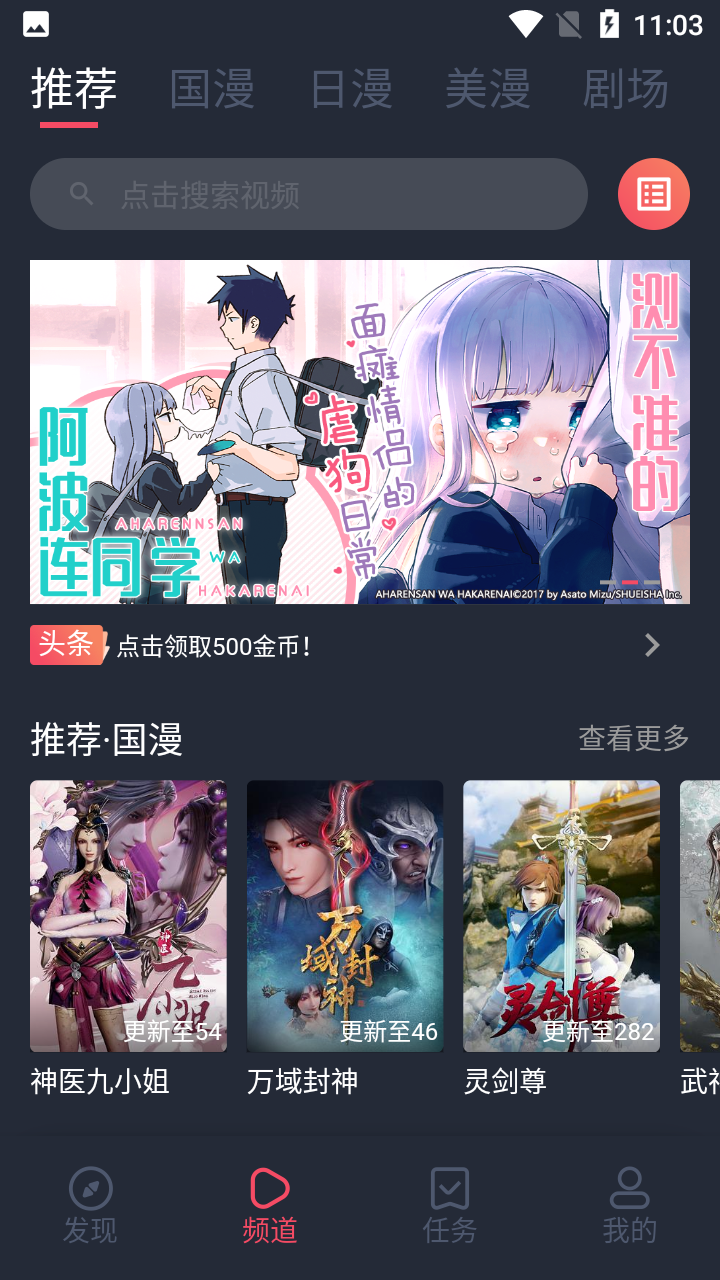720x1280 pixels.
Task: Go to the 发现 tab
Action: 90,1205
